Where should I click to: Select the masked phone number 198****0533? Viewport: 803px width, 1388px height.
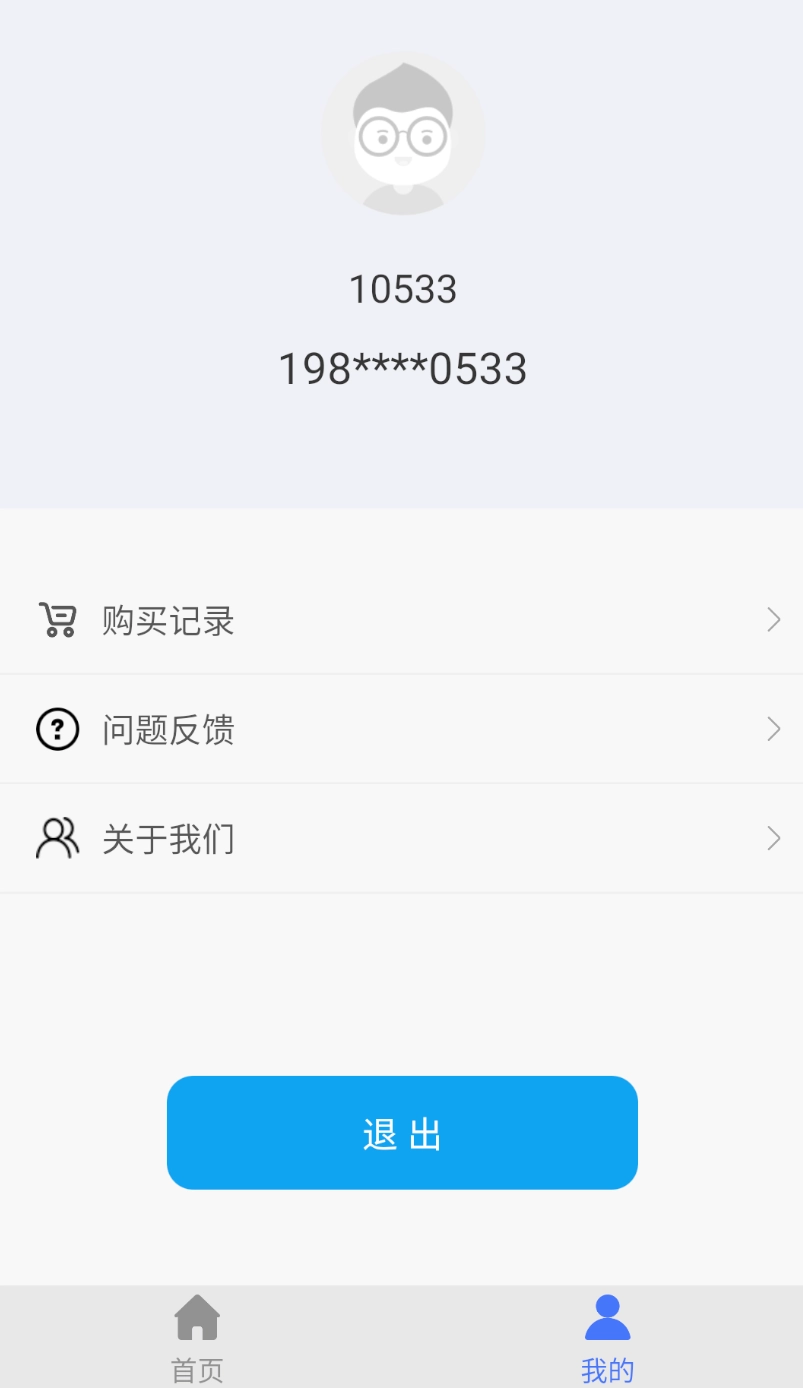(402, 368)
